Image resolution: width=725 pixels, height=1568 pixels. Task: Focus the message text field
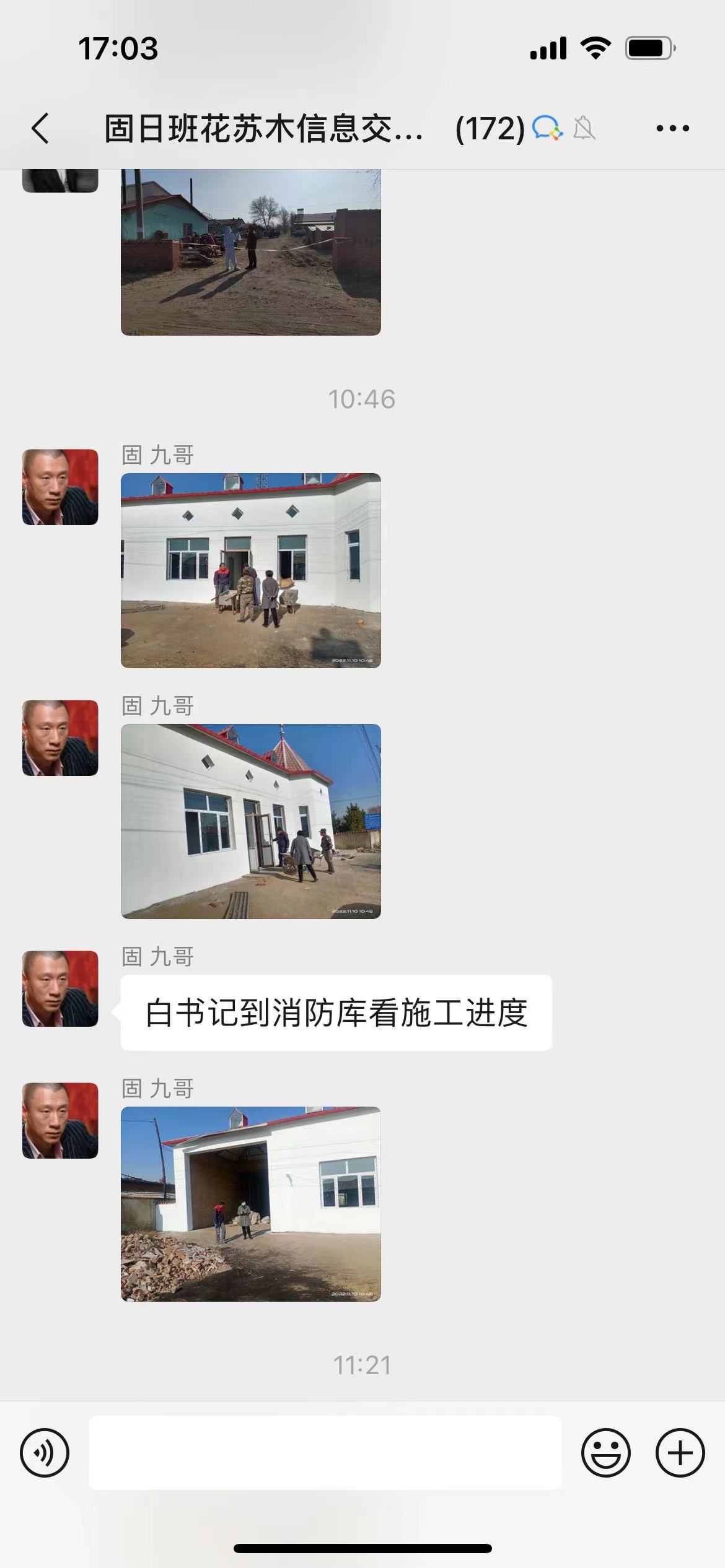pos(325,1453)
